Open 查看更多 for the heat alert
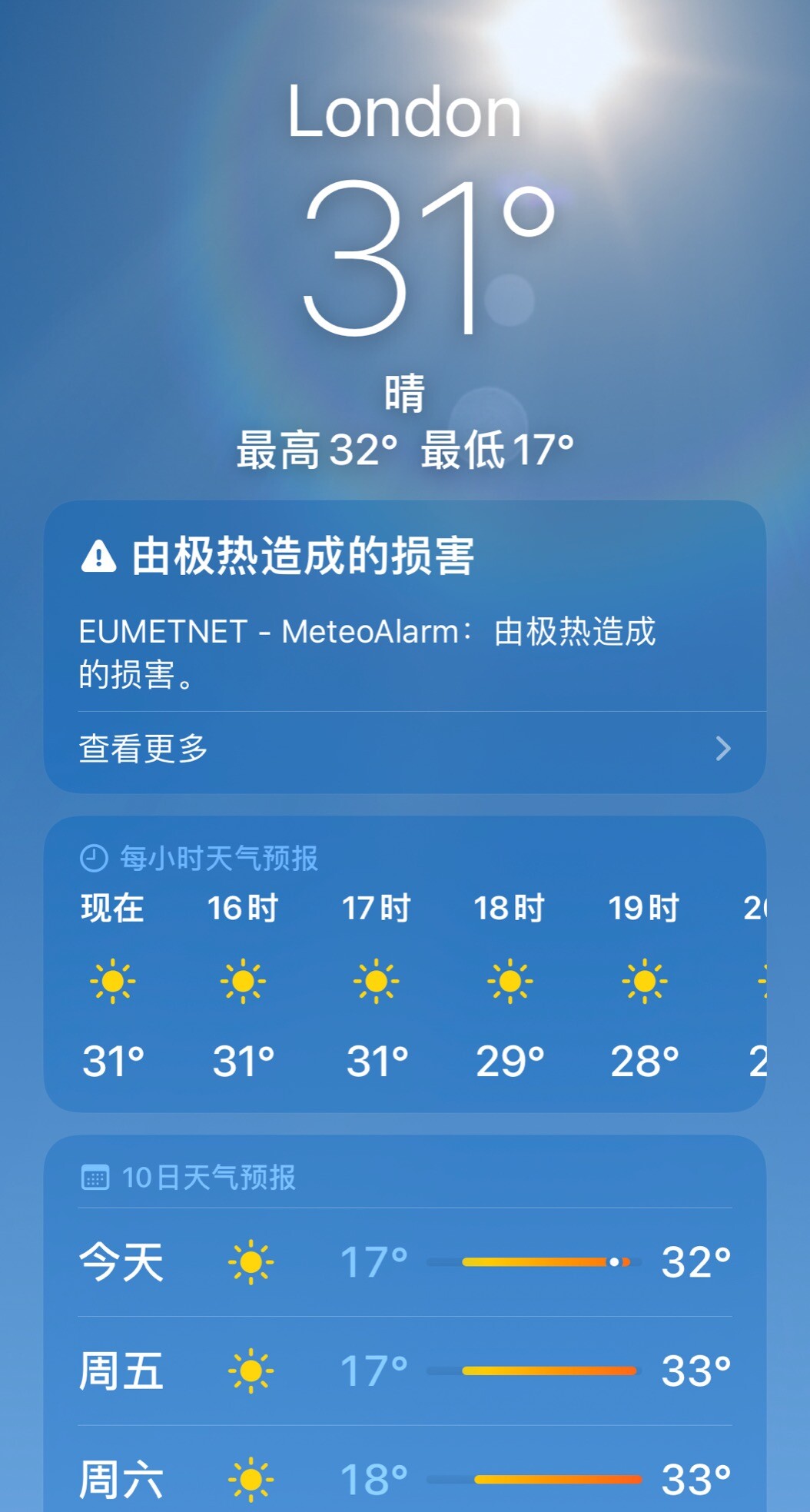Image resolution: width=810 pixels, height=1512 pixels. point(404,749)
